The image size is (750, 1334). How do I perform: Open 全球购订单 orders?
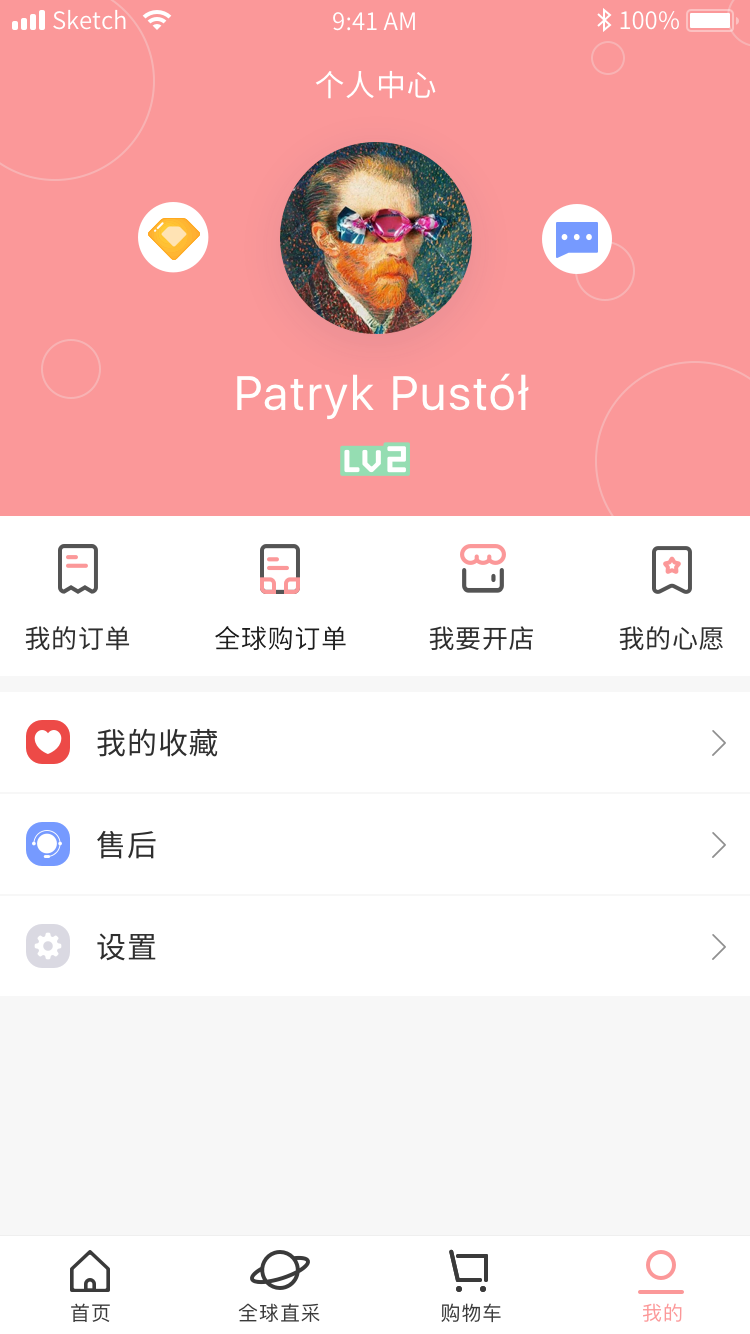[x=280, y=596]
